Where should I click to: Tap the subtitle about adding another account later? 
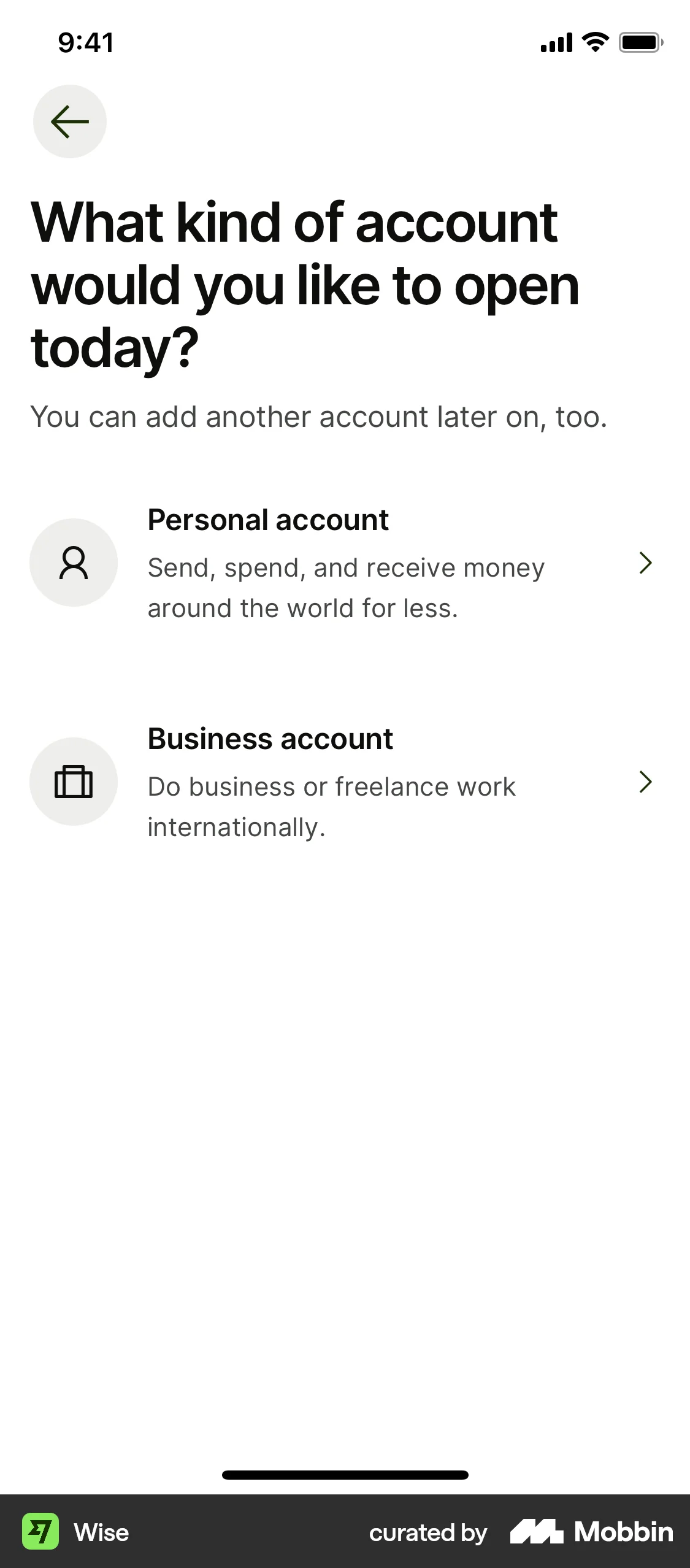tap(319, 417)
